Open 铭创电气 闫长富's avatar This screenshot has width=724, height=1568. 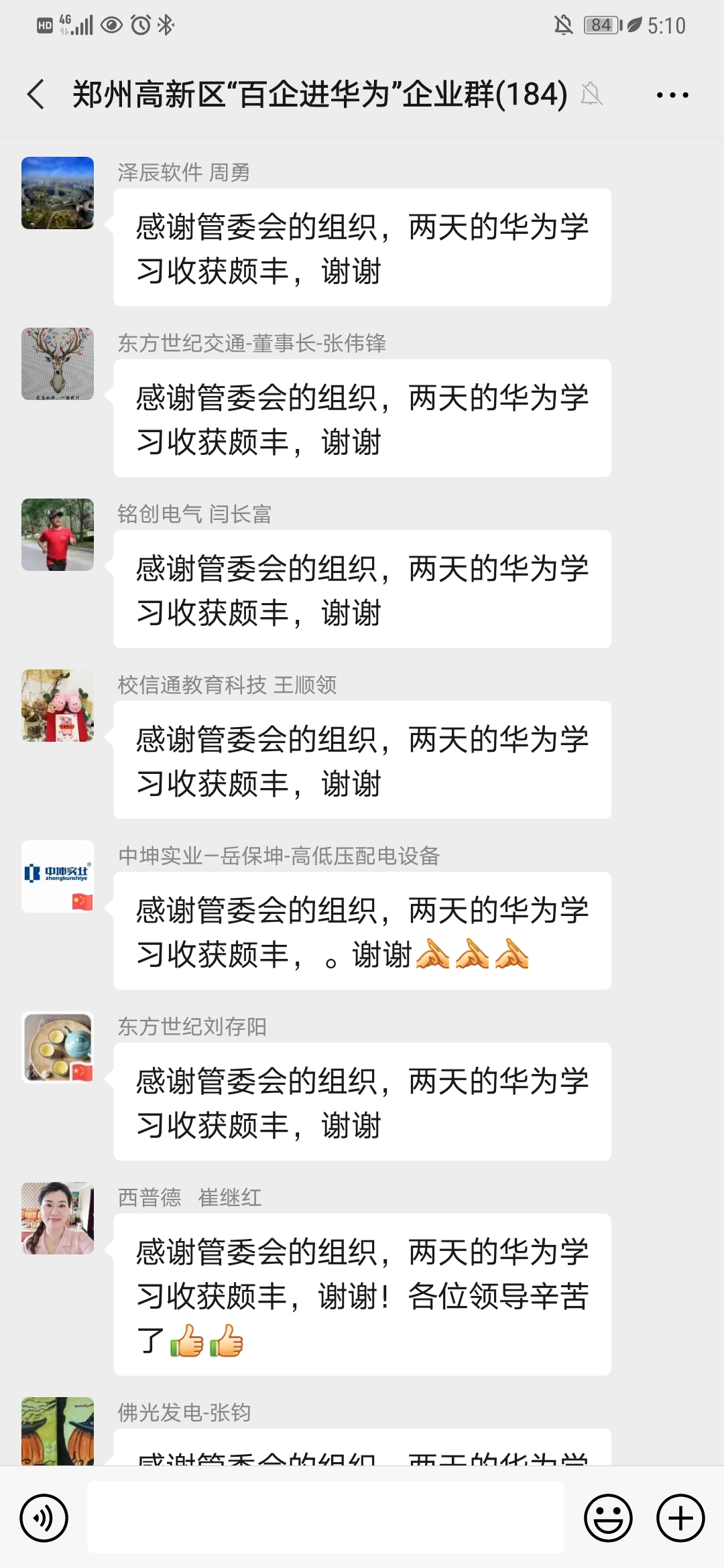58,536
